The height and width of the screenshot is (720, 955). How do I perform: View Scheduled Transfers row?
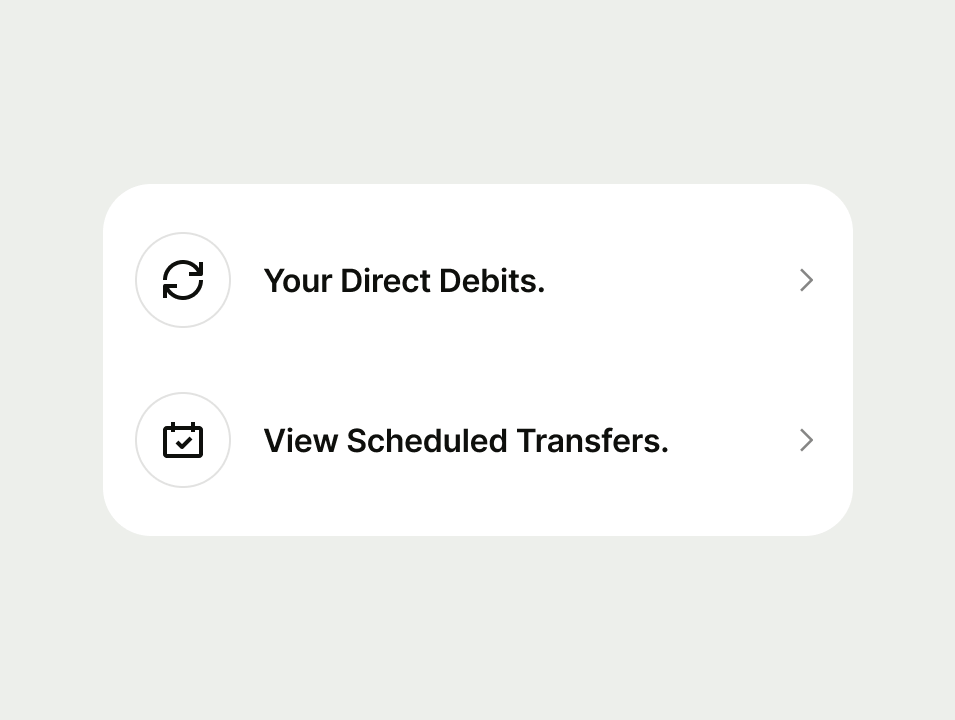point(466,441)
